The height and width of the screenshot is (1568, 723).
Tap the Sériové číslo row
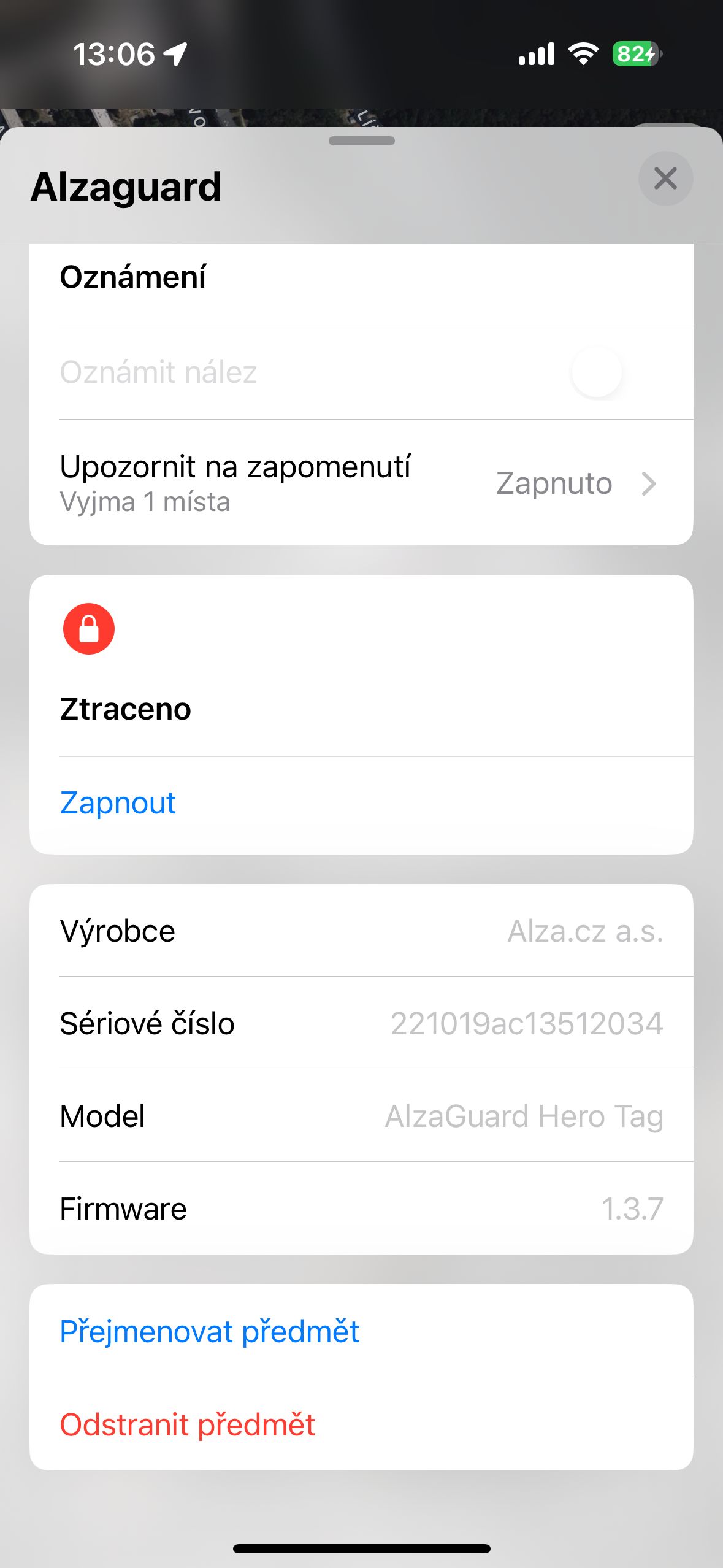tap(361, 1023)
